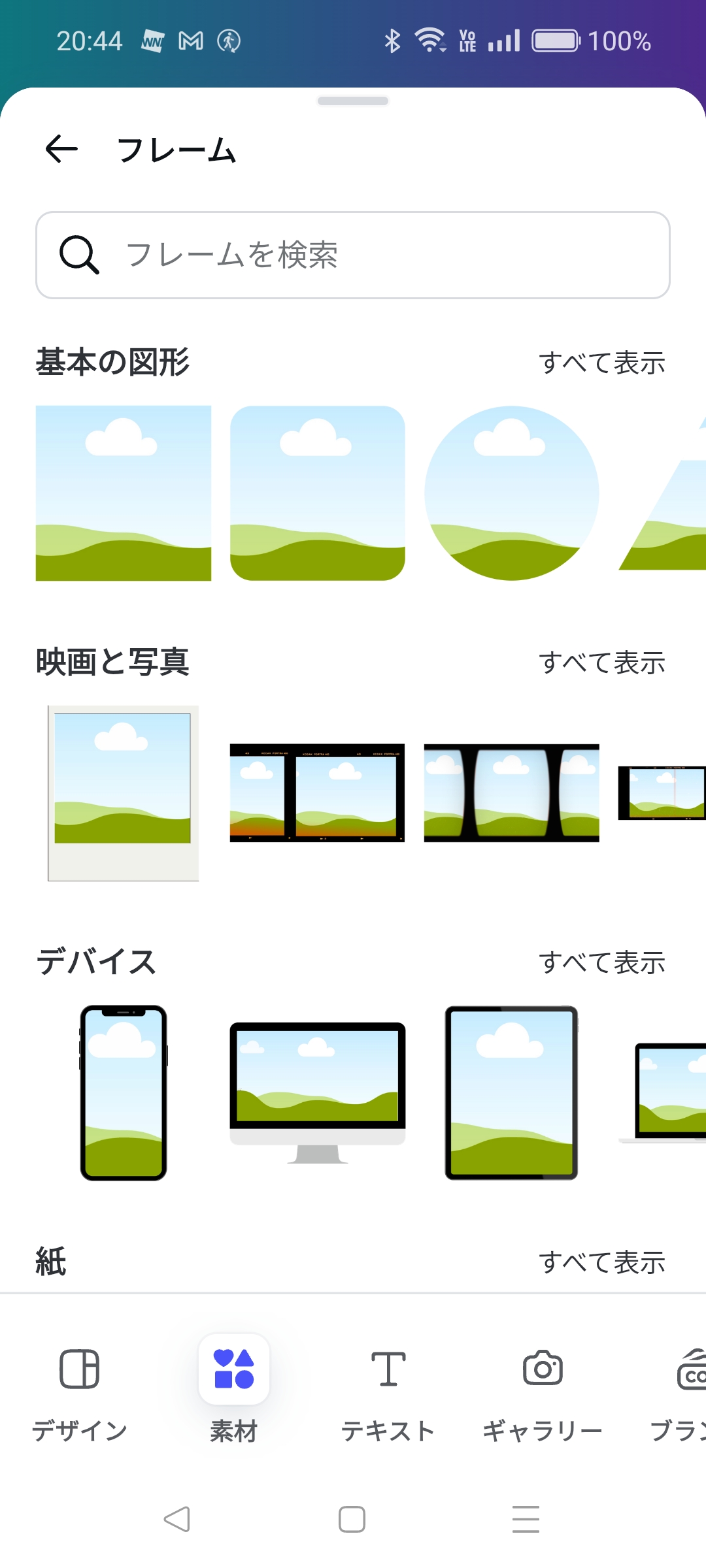Show all frames in 紙 section
The width and height of the screenshot is (706, 1568).
[601, 1262]
